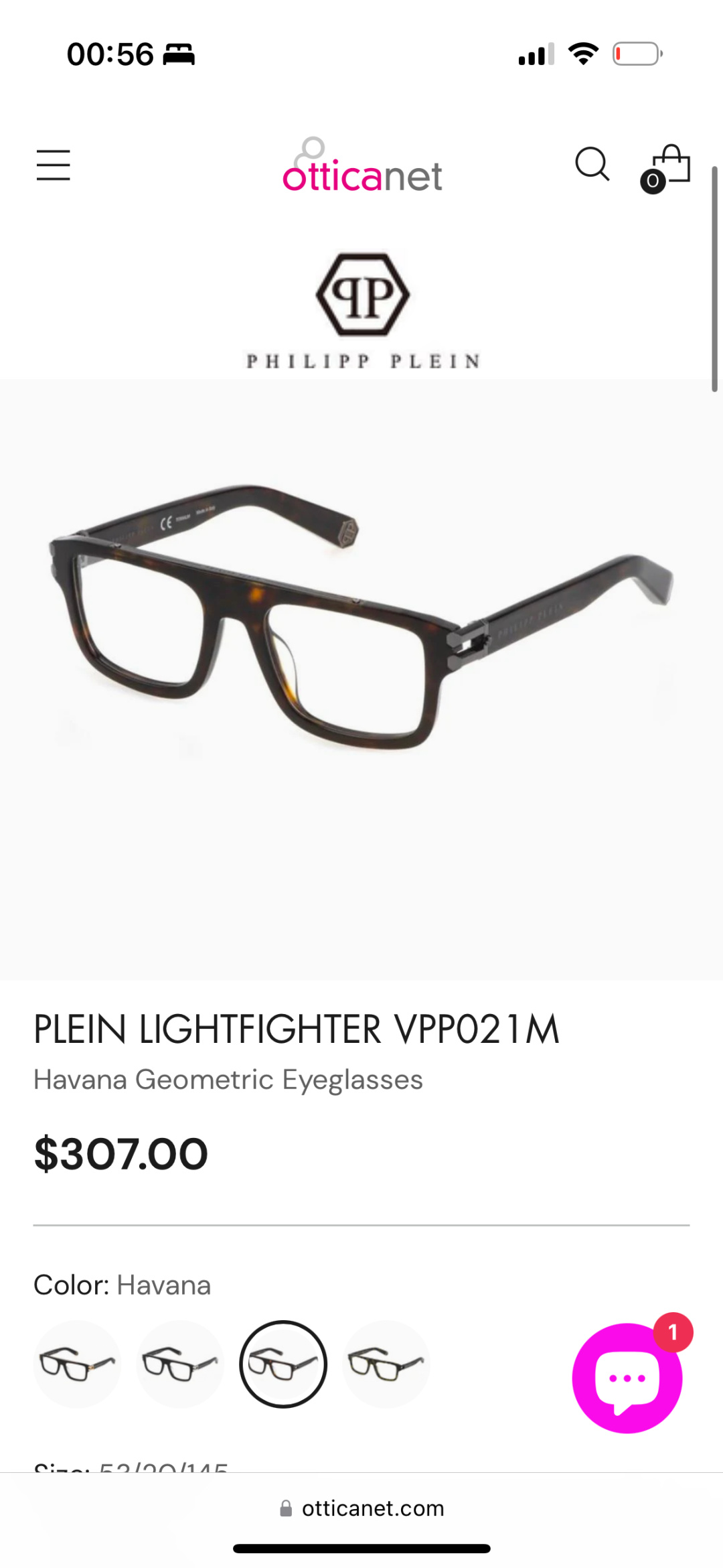Pick the selected Havana color swatch
This screenshot has width=723, height=1568.
[283, 1364]
